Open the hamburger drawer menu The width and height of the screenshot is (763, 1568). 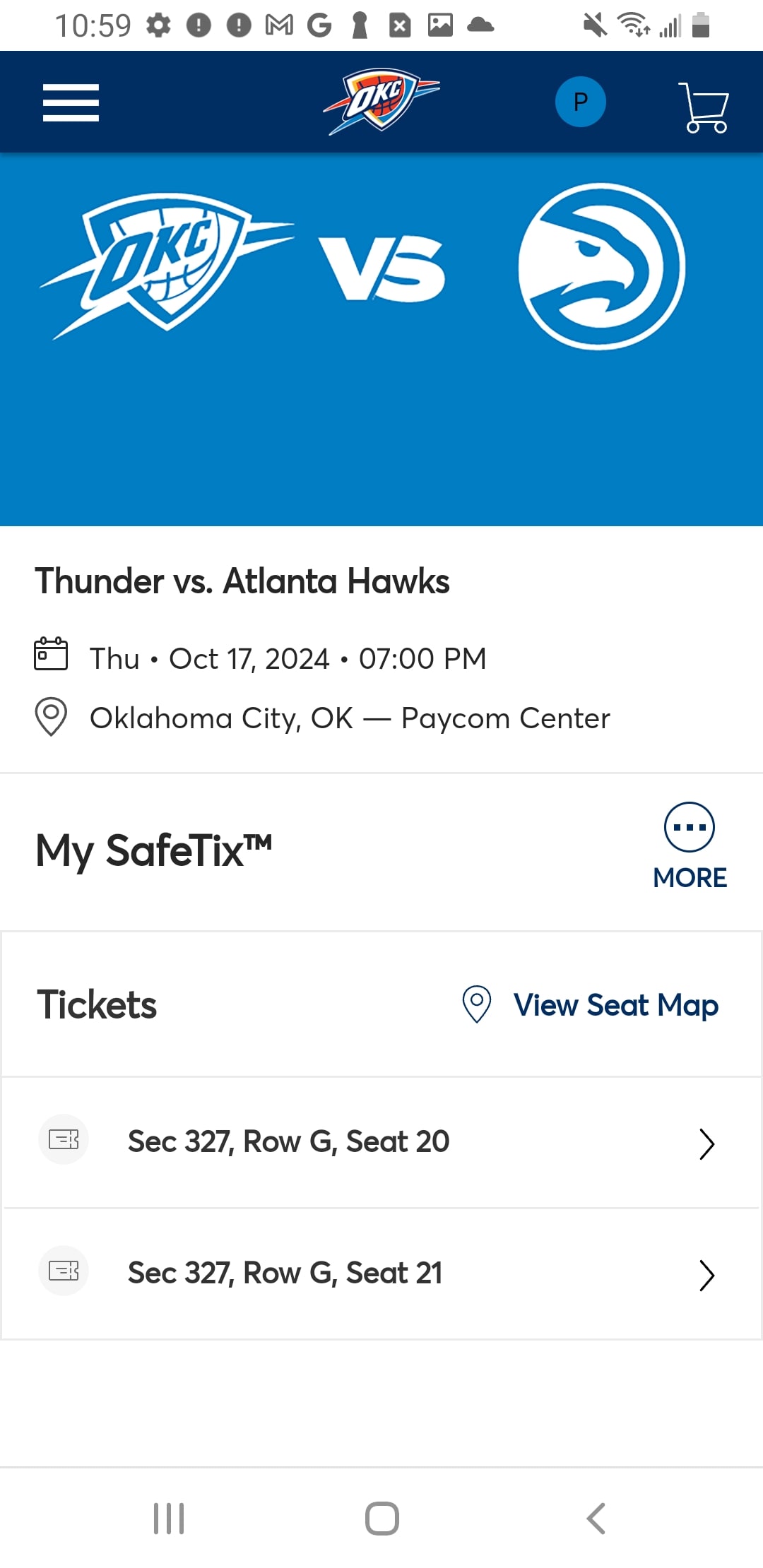pyautogui.click(x=71, y=102)
